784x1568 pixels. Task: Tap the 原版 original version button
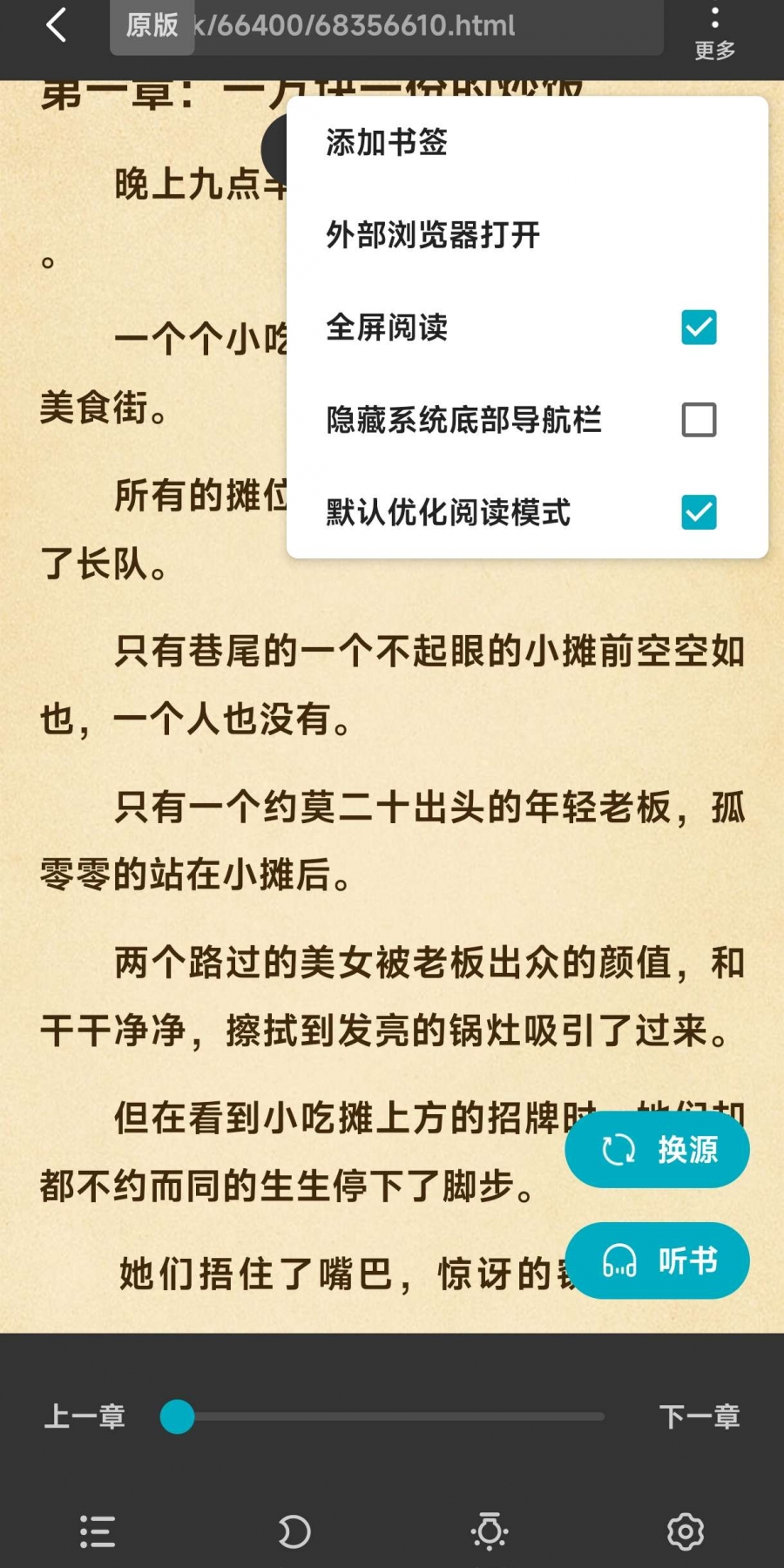tap(152, 25)
